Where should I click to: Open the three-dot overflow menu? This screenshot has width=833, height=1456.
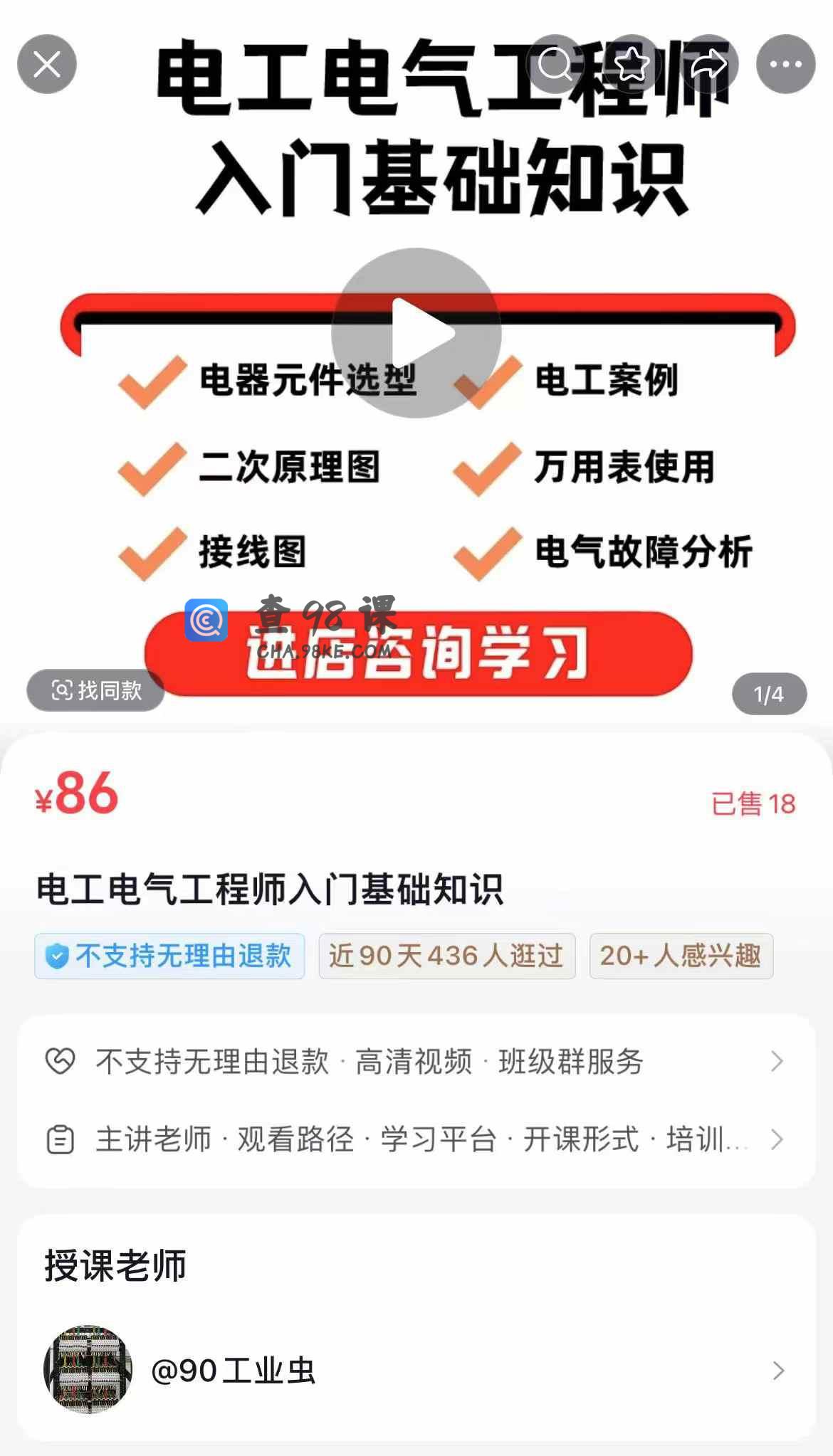tap(785, 65)
